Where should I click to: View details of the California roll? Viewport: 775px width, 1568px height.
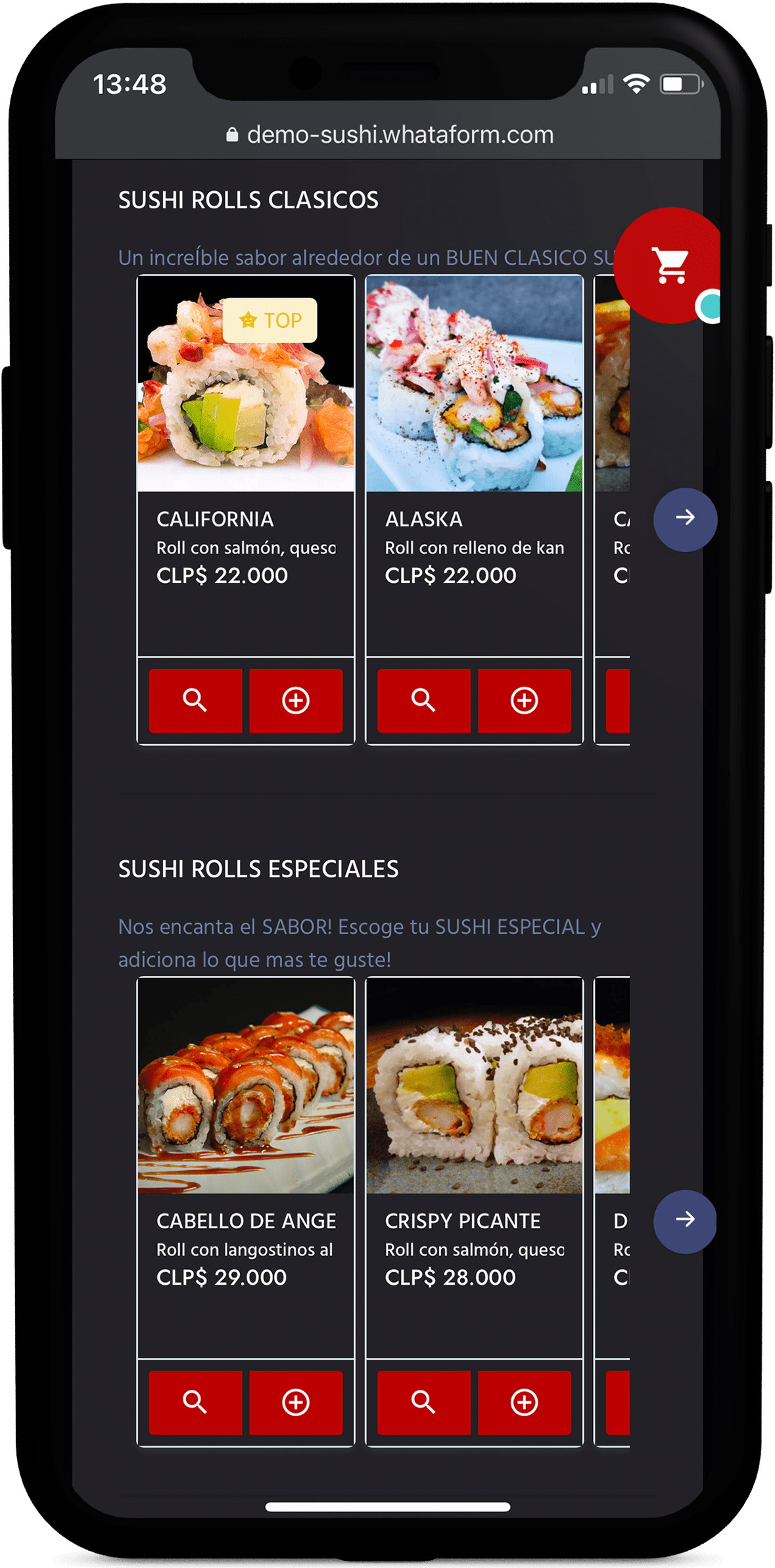[x=195, y=701]
